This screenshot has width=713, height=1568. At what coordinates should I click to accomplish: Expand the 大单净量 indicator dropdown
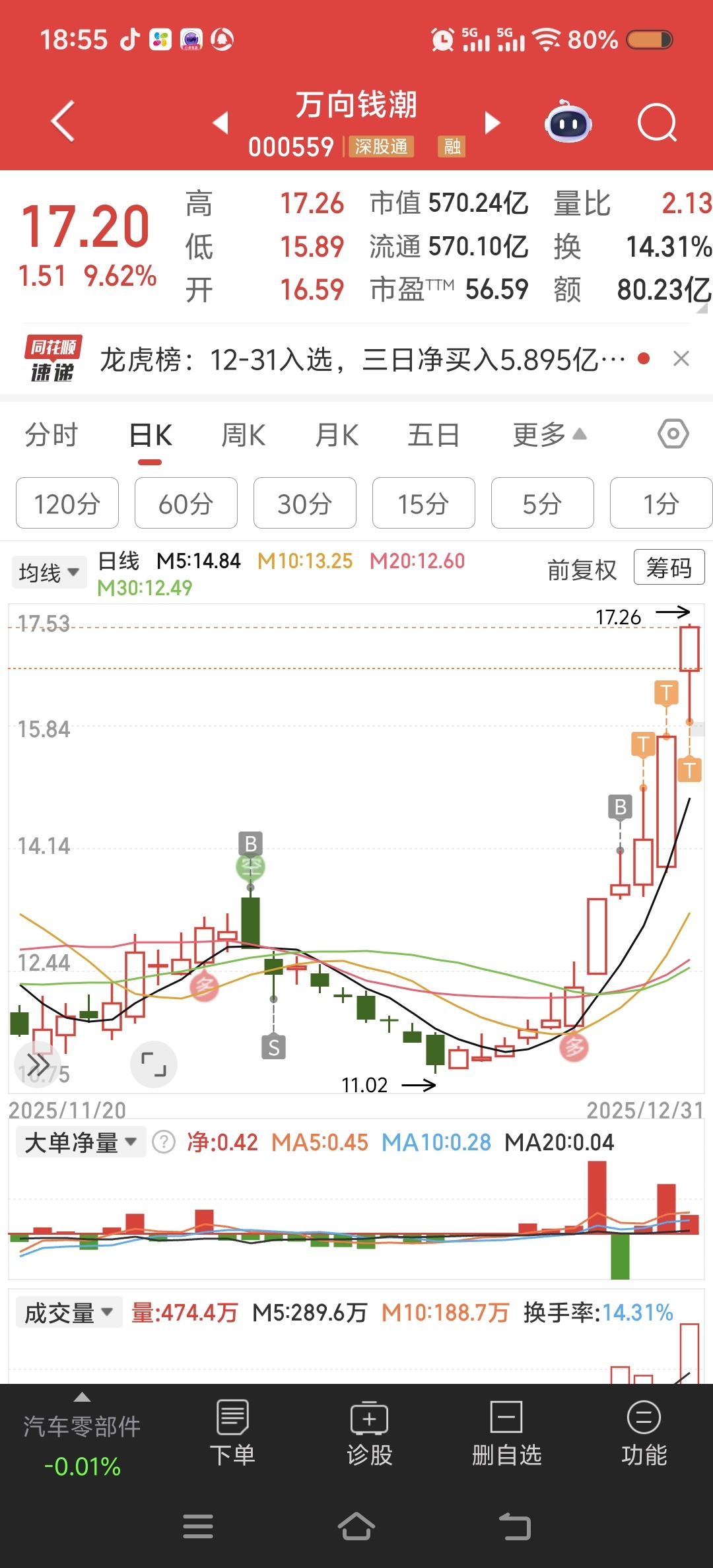pos(80,1142)
